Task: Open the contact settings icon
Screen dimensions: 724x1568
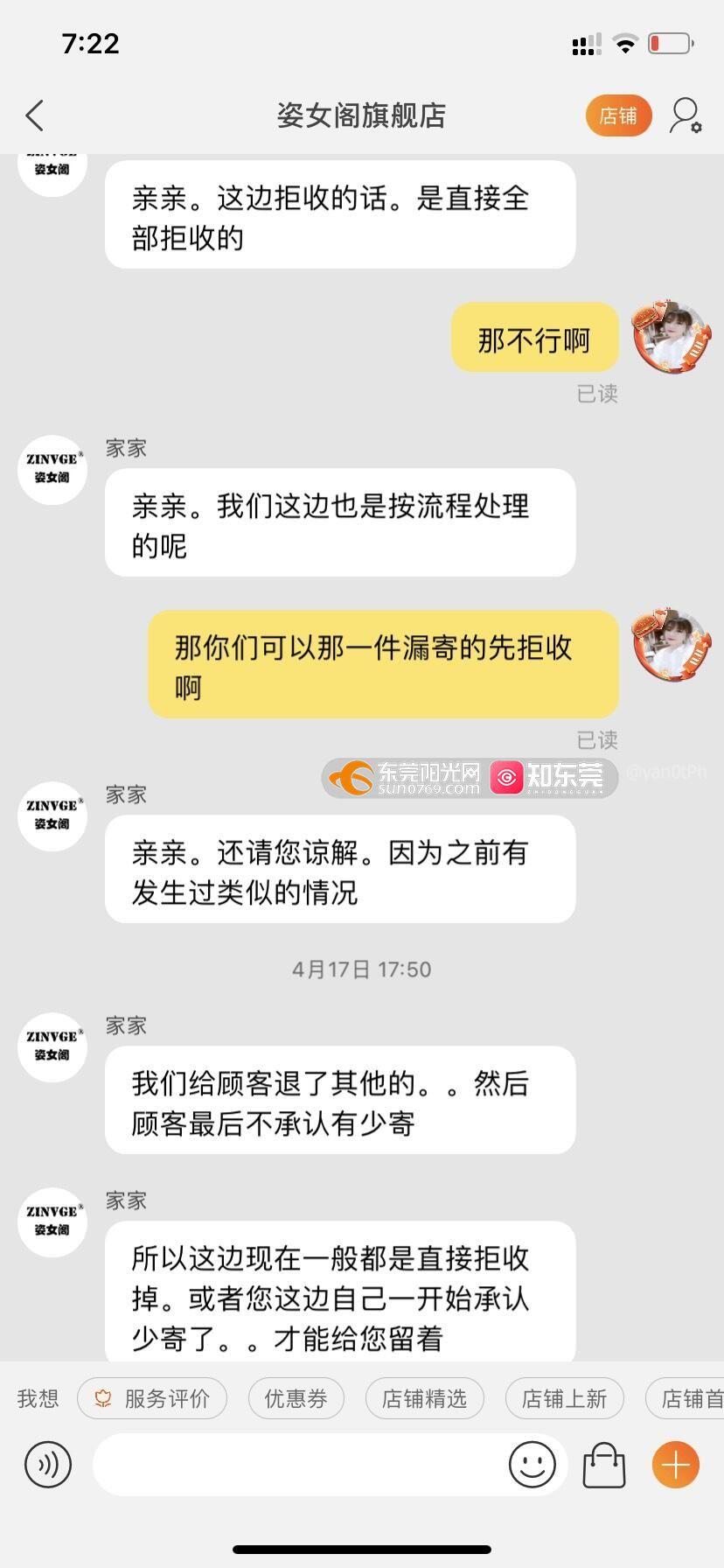Action: coord(686,115)
